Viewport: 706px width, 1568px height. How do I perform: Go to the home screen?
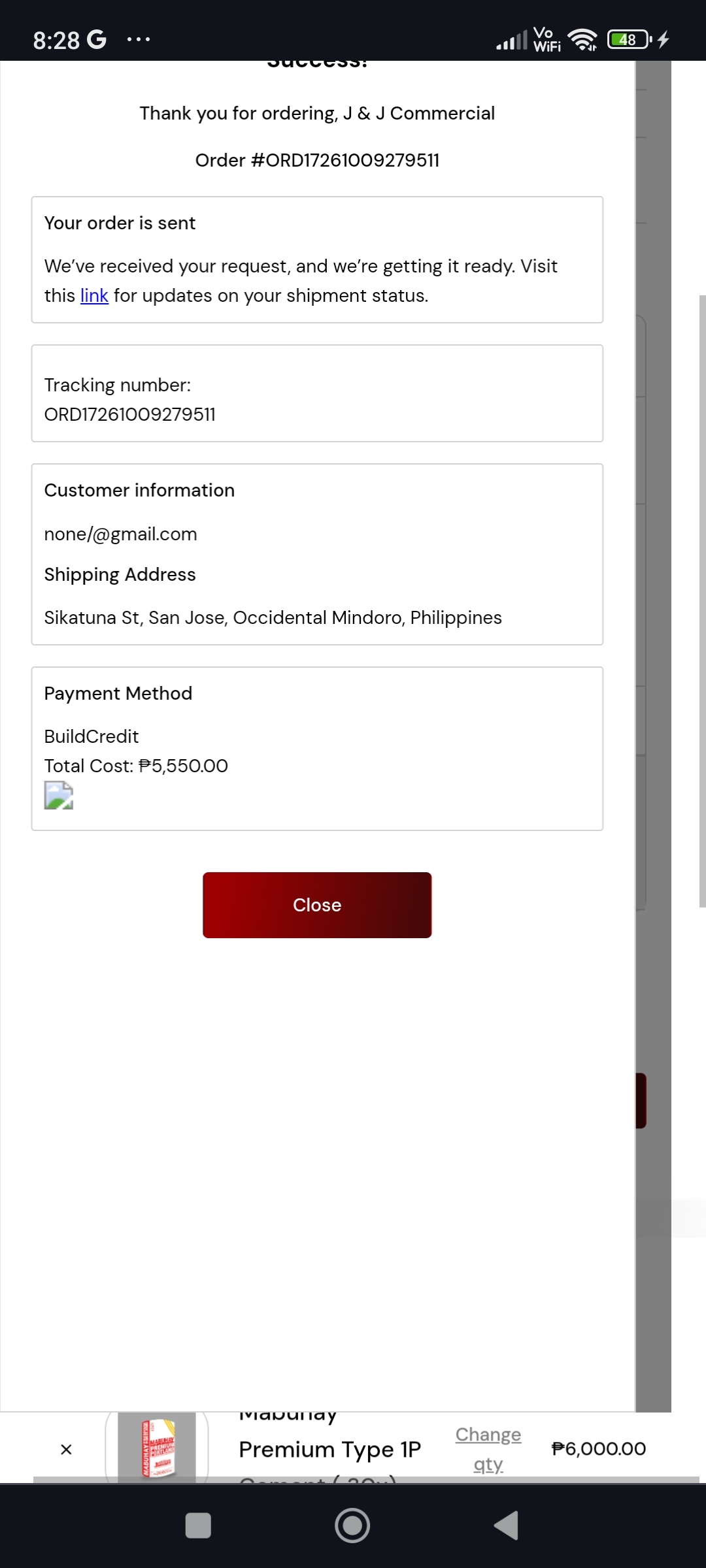pyautogui.click(x=352, y=1526)
